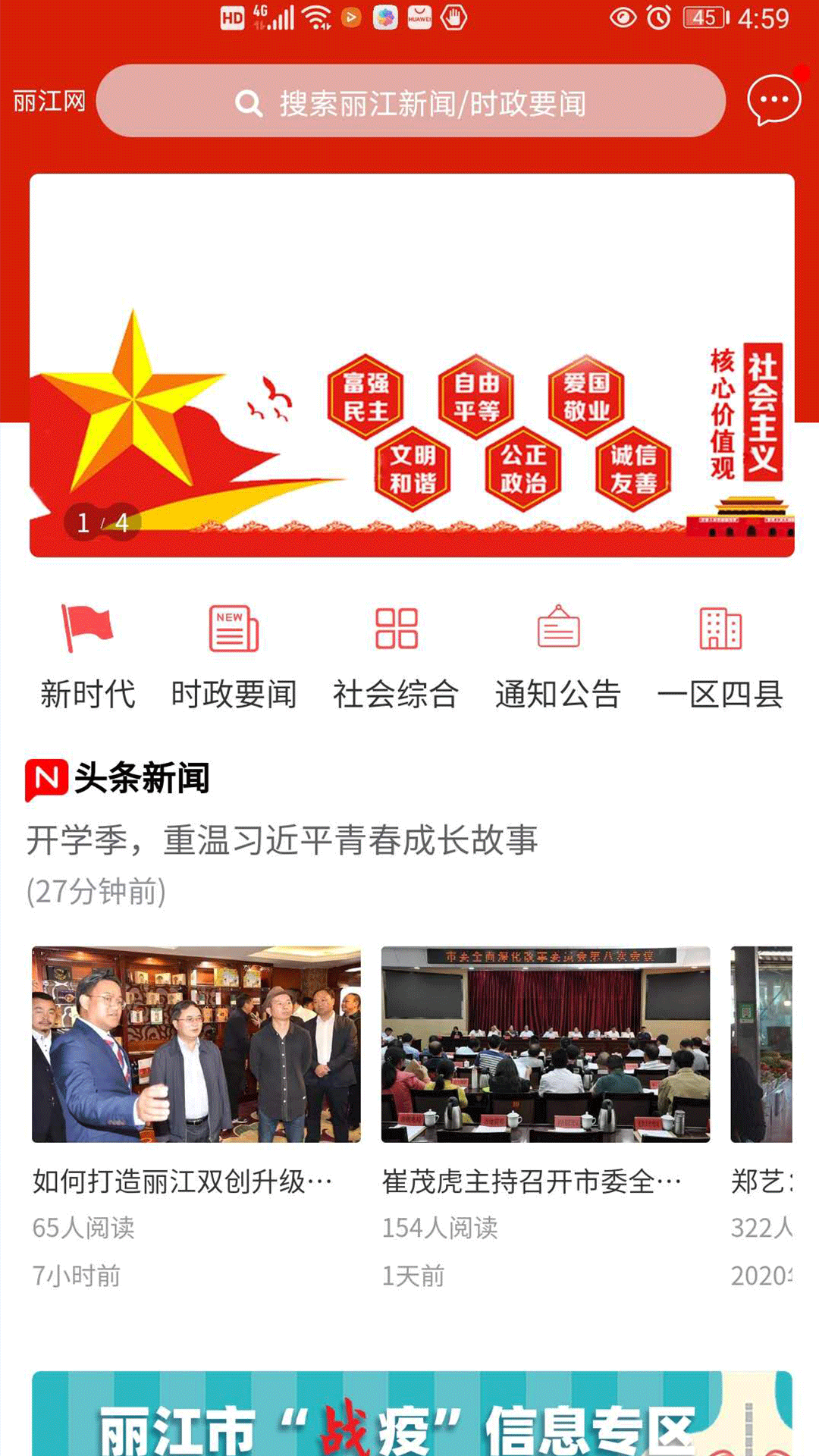Open the 社会主义核心价值观 carousel banner
The height and width of the screenshot is (1456, 819).
pyautogui.click(x=412, y=366)
